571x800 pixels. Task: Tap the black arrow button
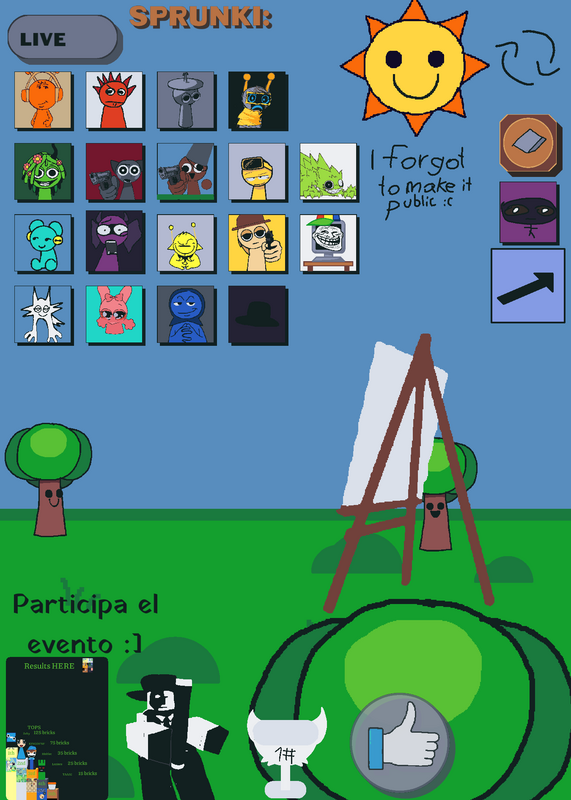pos(528,286)
